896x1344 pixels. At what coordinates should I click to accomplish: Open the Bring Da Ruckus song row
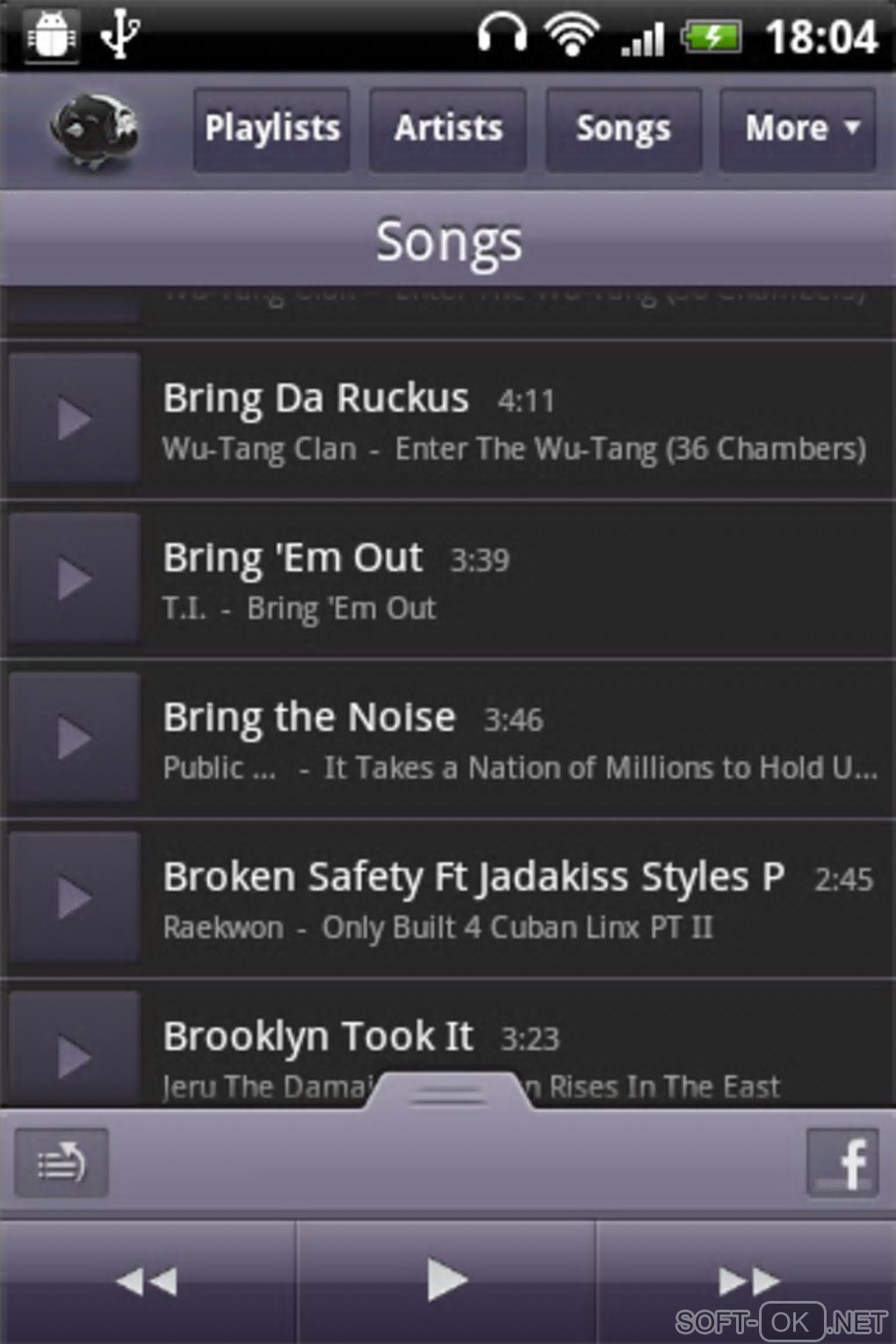514,422
